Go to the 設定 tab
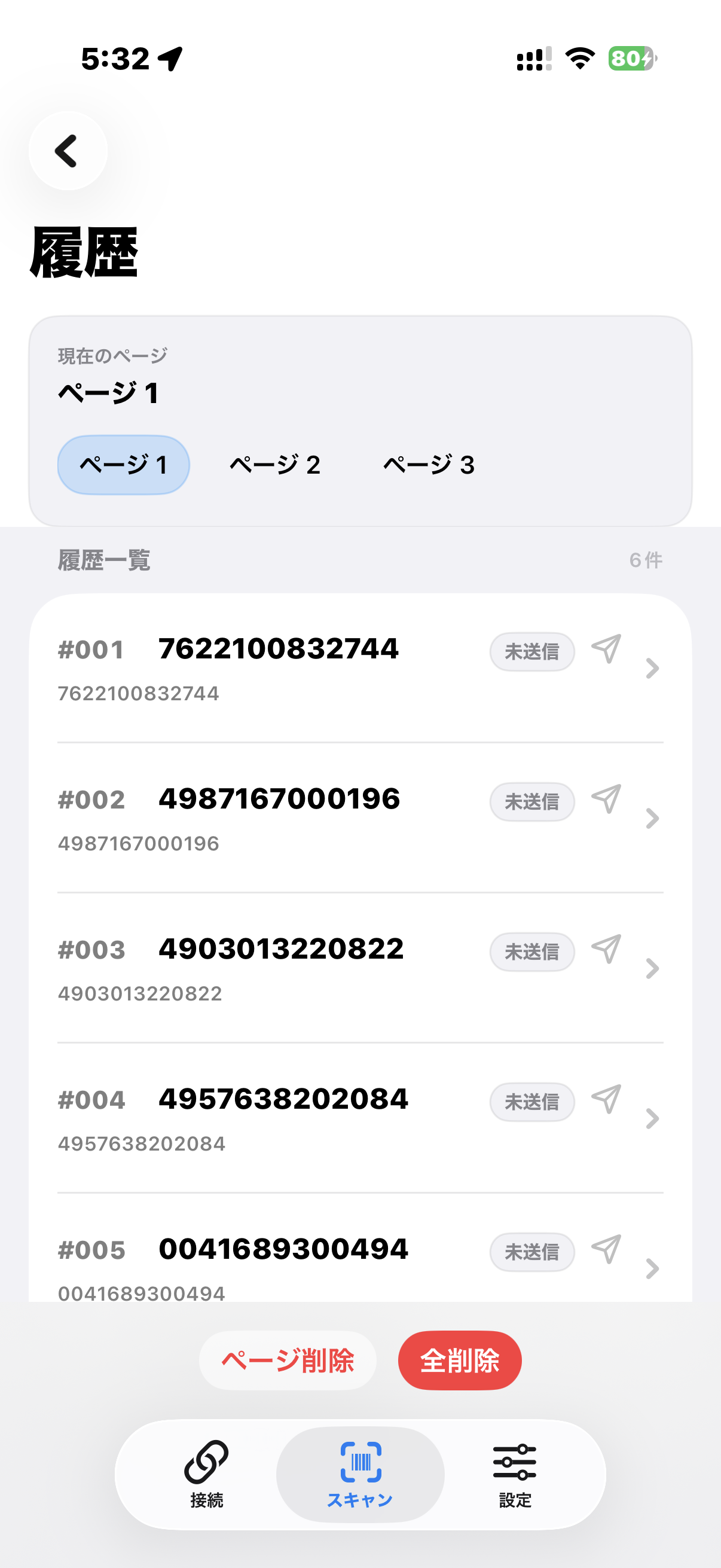Screen dimensions: 721x1568 (515, 1473)
